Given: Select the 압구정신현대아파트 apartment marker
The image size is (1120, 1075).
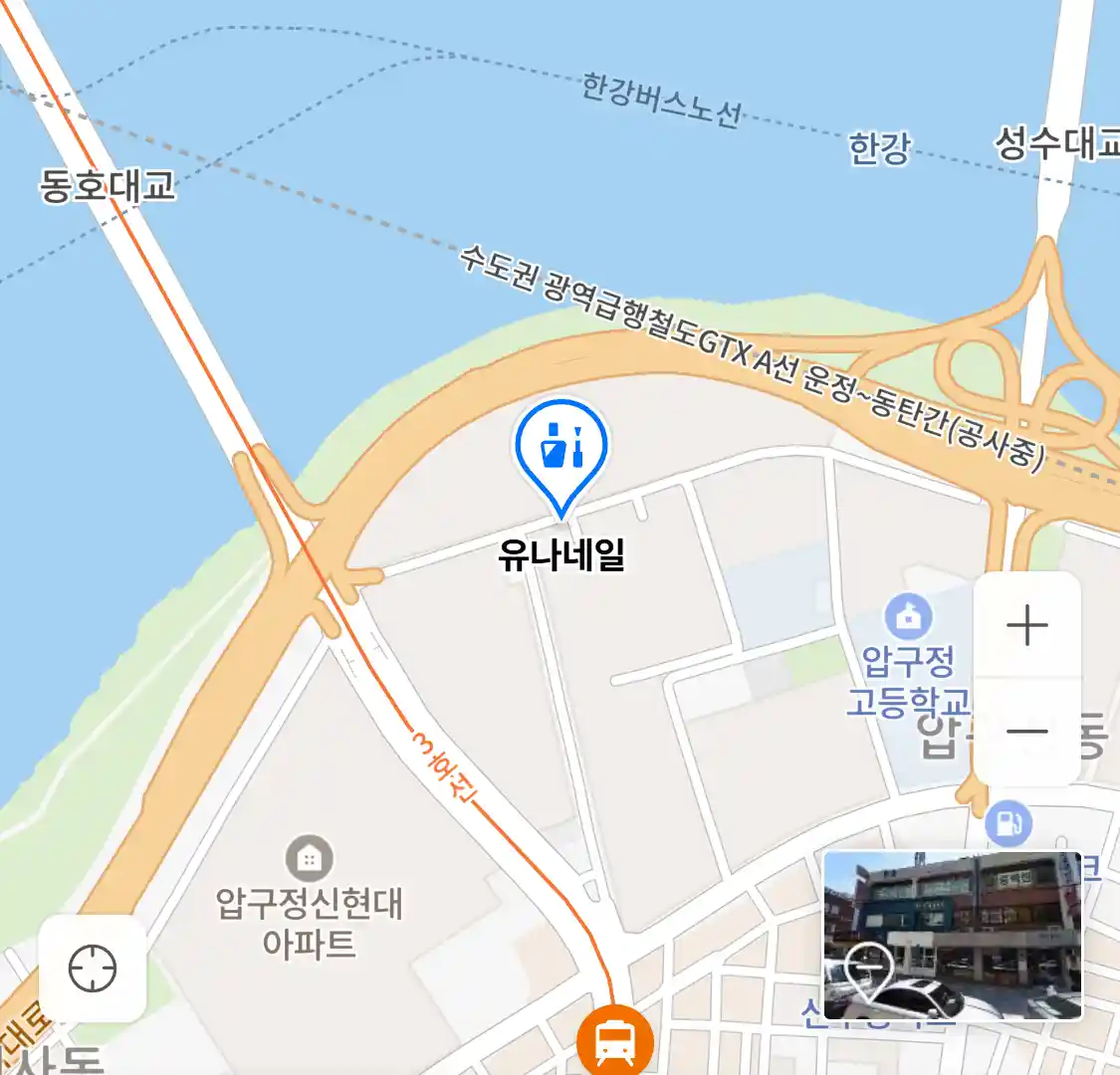Looking at the screenshot, I should [x=310, y=858].
